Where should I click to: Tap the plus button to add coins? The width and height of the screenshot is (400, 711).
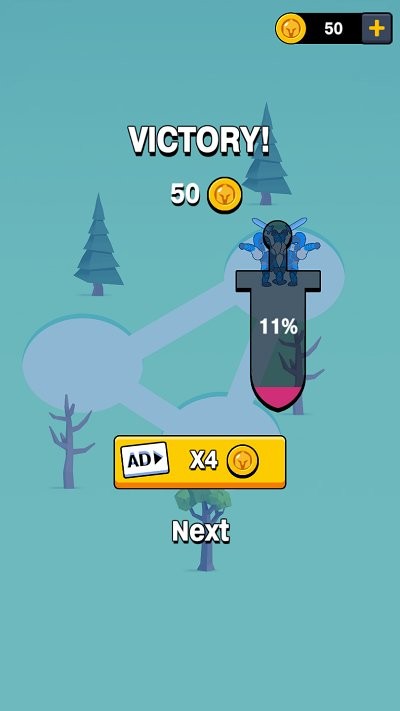pos(377,29)
